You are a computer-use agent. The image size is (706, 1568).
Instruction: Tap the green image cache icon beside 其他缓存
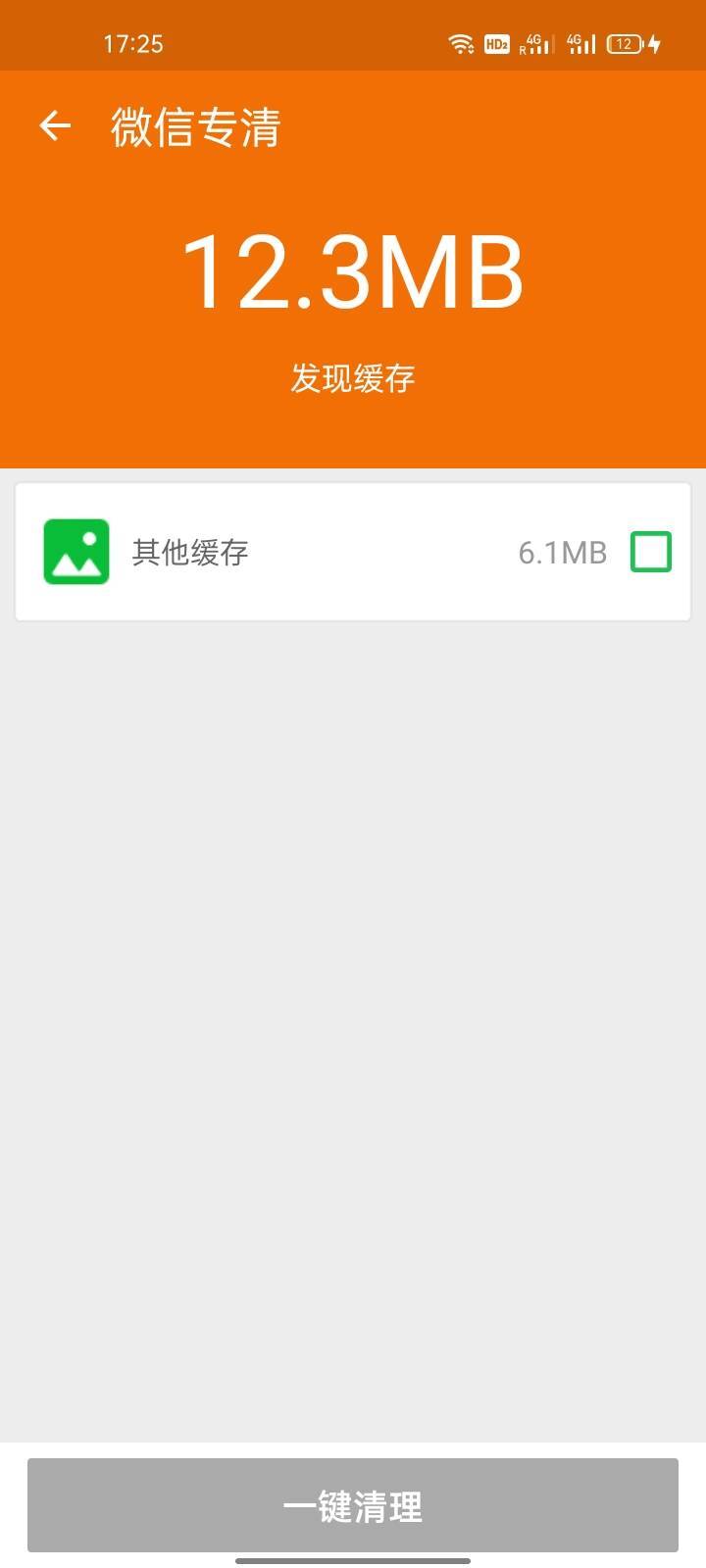(76, 551)
